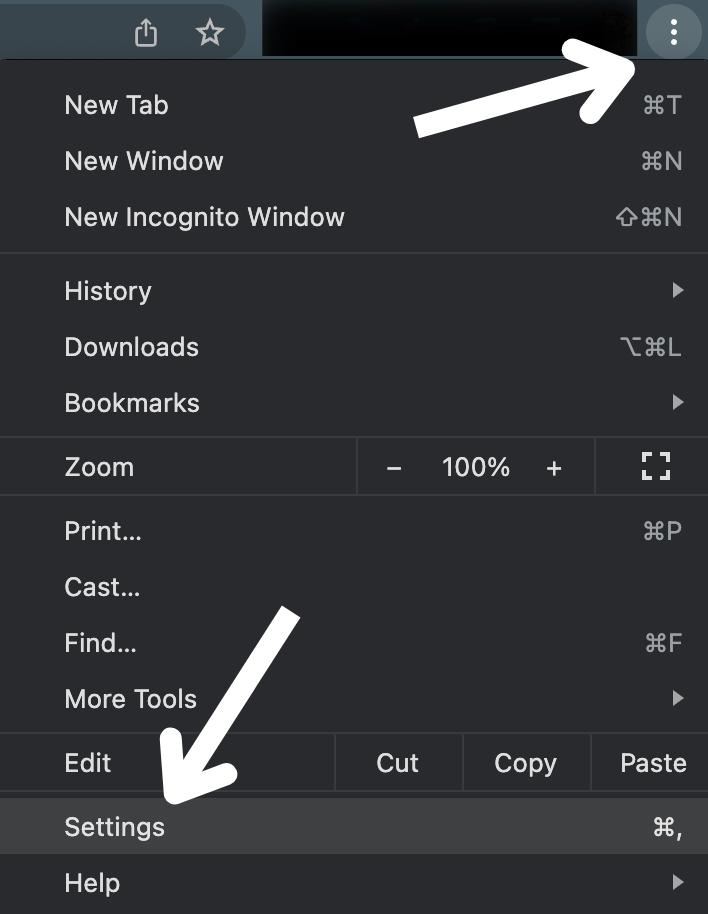Tap the share icon in the address bar
708x914 pixels.
pyautogui.click(x=146, y=33)
